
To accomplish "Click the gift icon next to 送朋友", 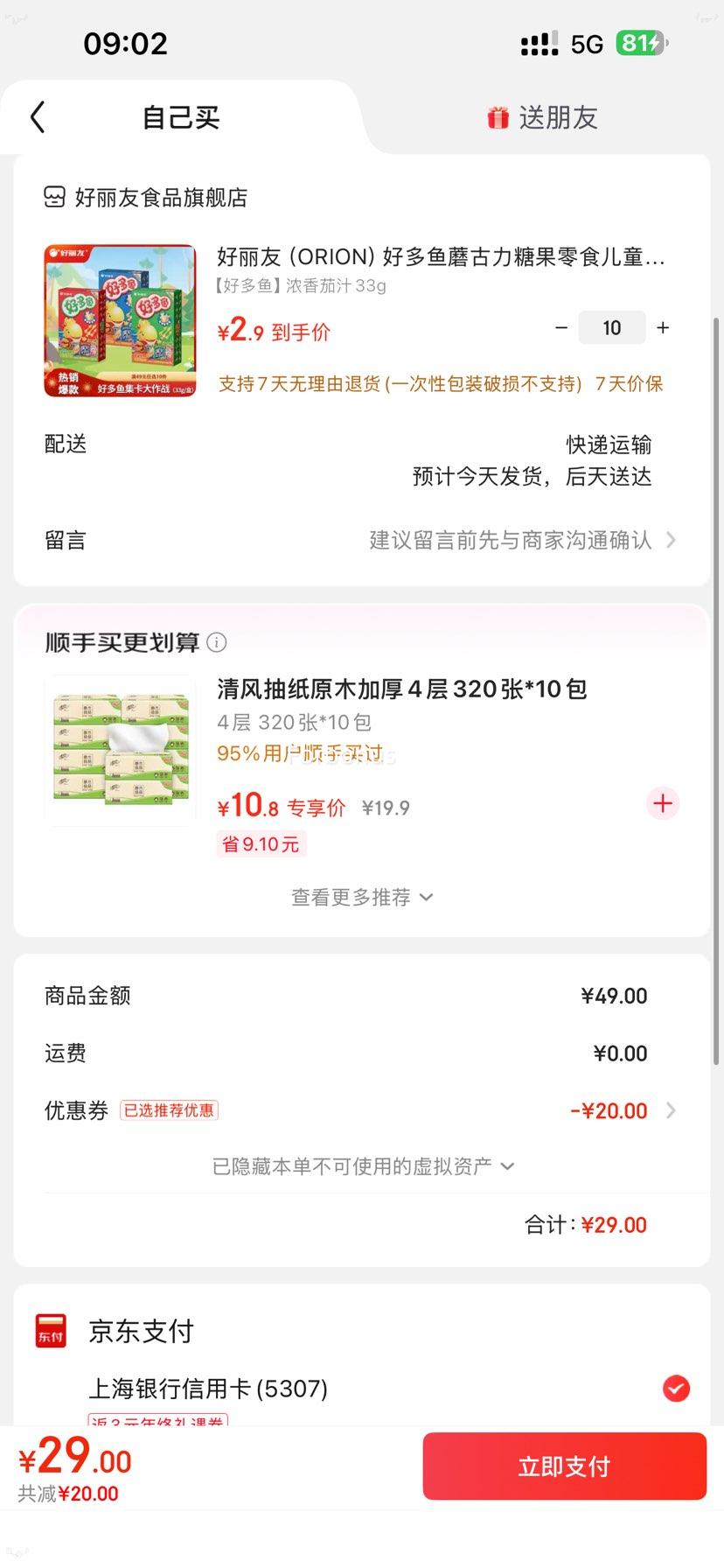I will (497, 116).
